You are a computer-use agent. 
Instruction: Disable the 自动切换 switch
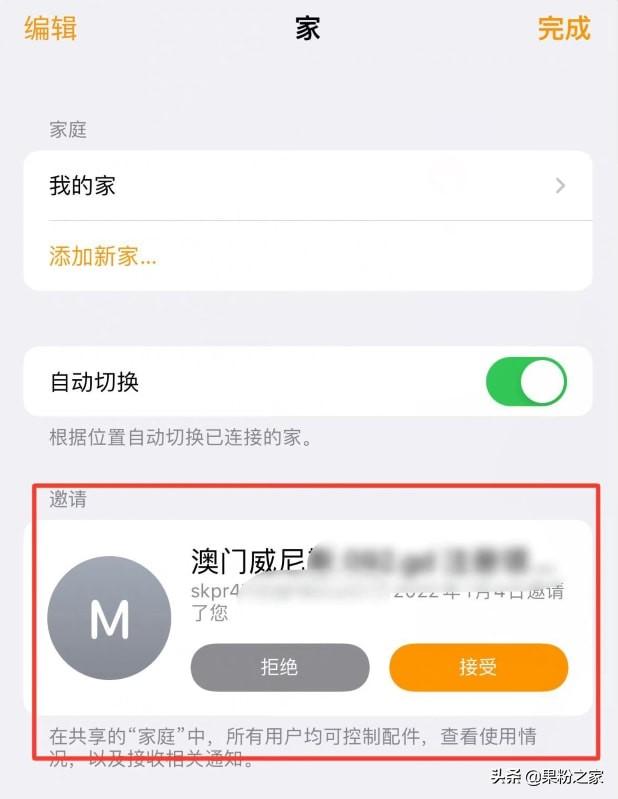526,382
